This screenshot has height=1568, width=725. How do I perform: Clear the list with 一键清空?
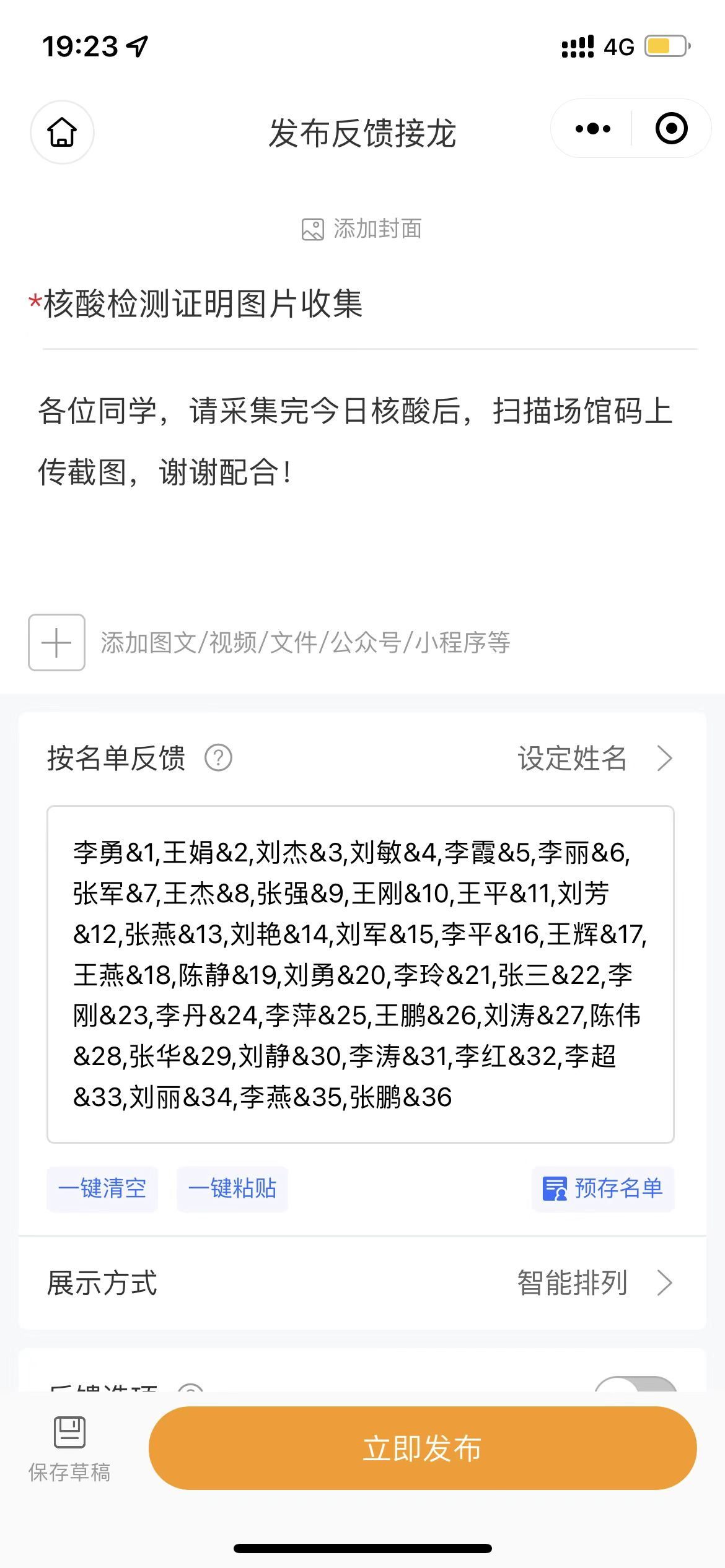pos(102,1189)
